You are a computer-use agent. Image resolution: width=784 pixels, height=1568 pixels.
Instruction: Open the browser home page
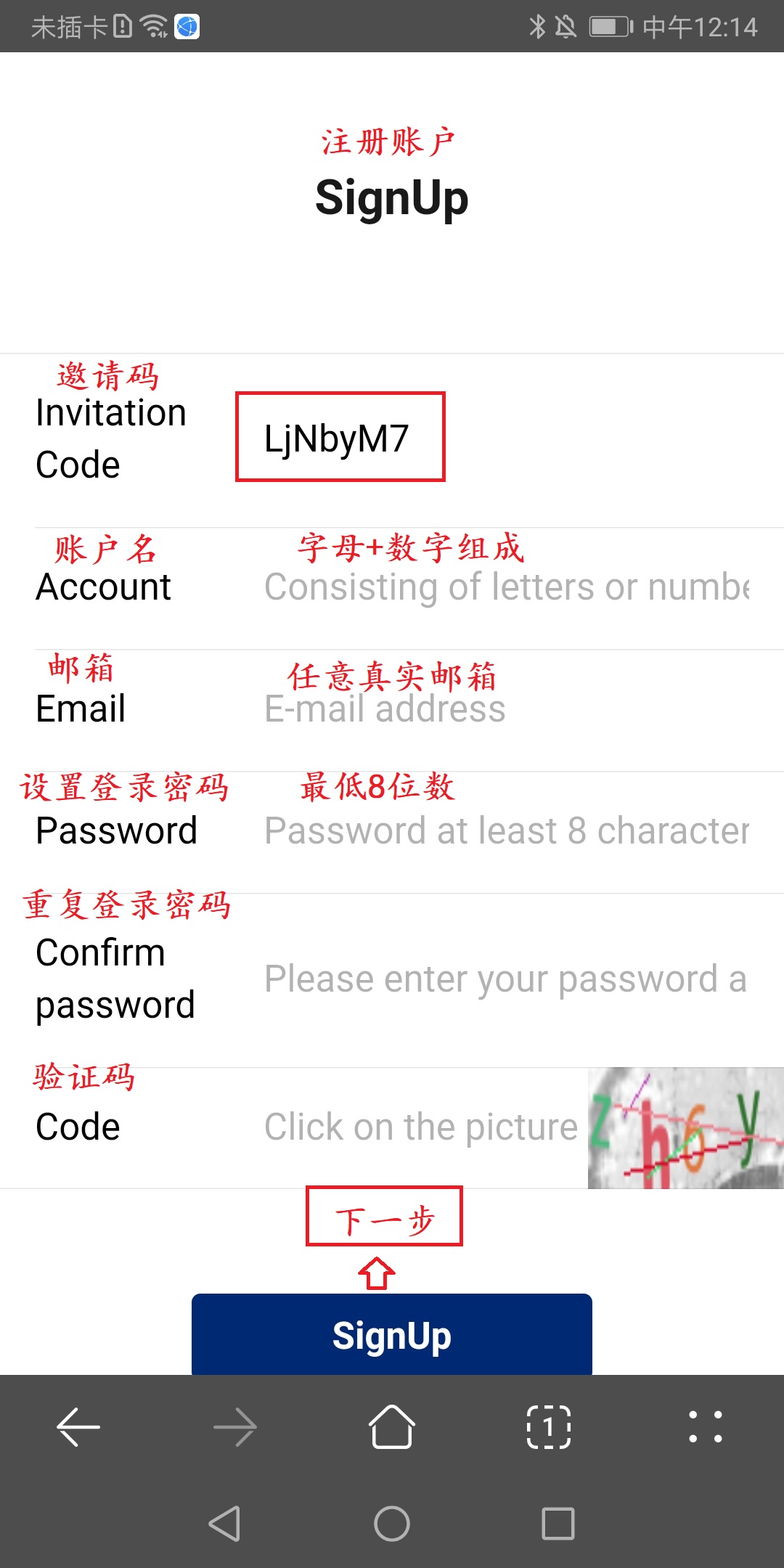coord(392,1427)
